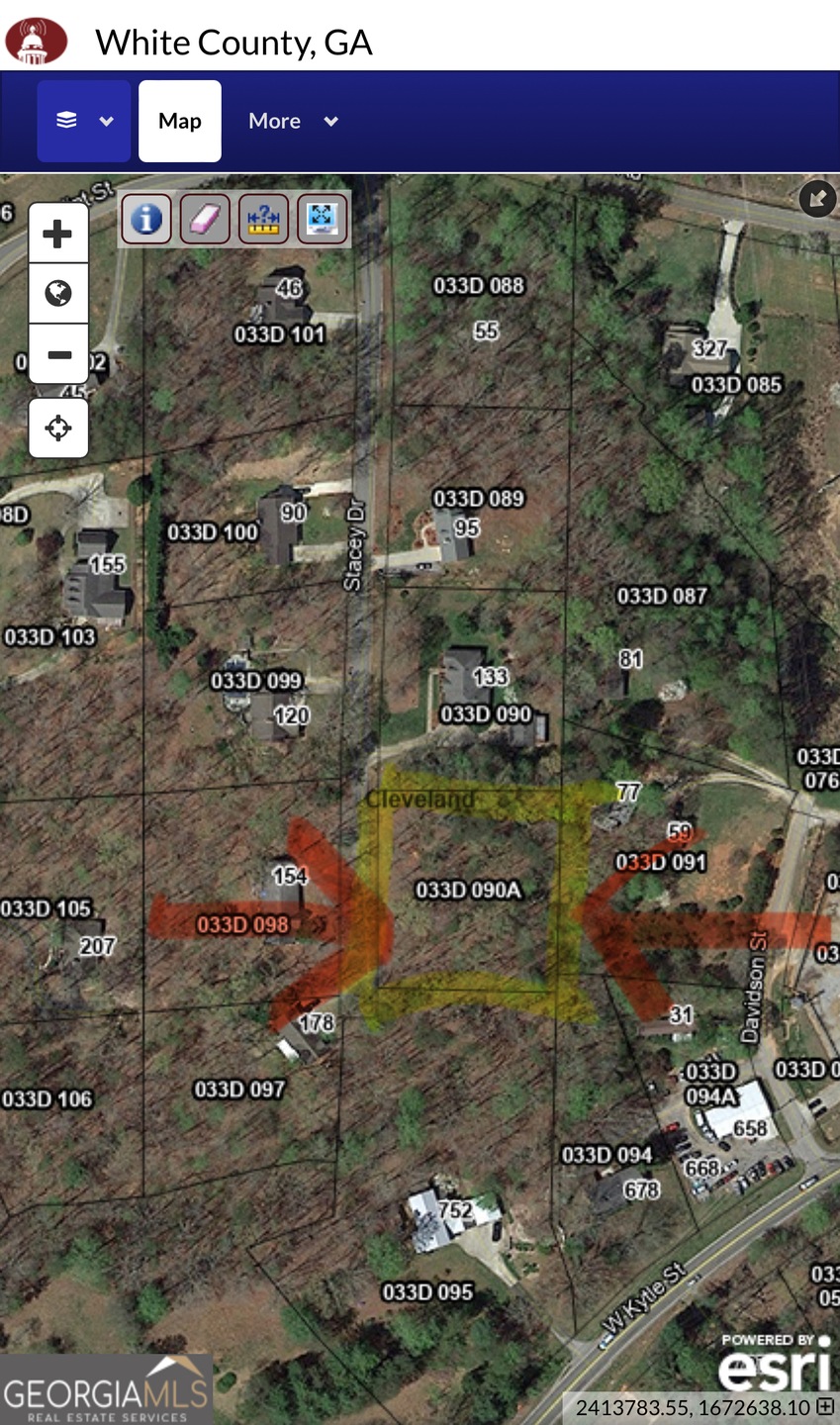Zoom in on the map
Image resolution: width=840 pixels, height=1425 pixels.
click(58, 235)
